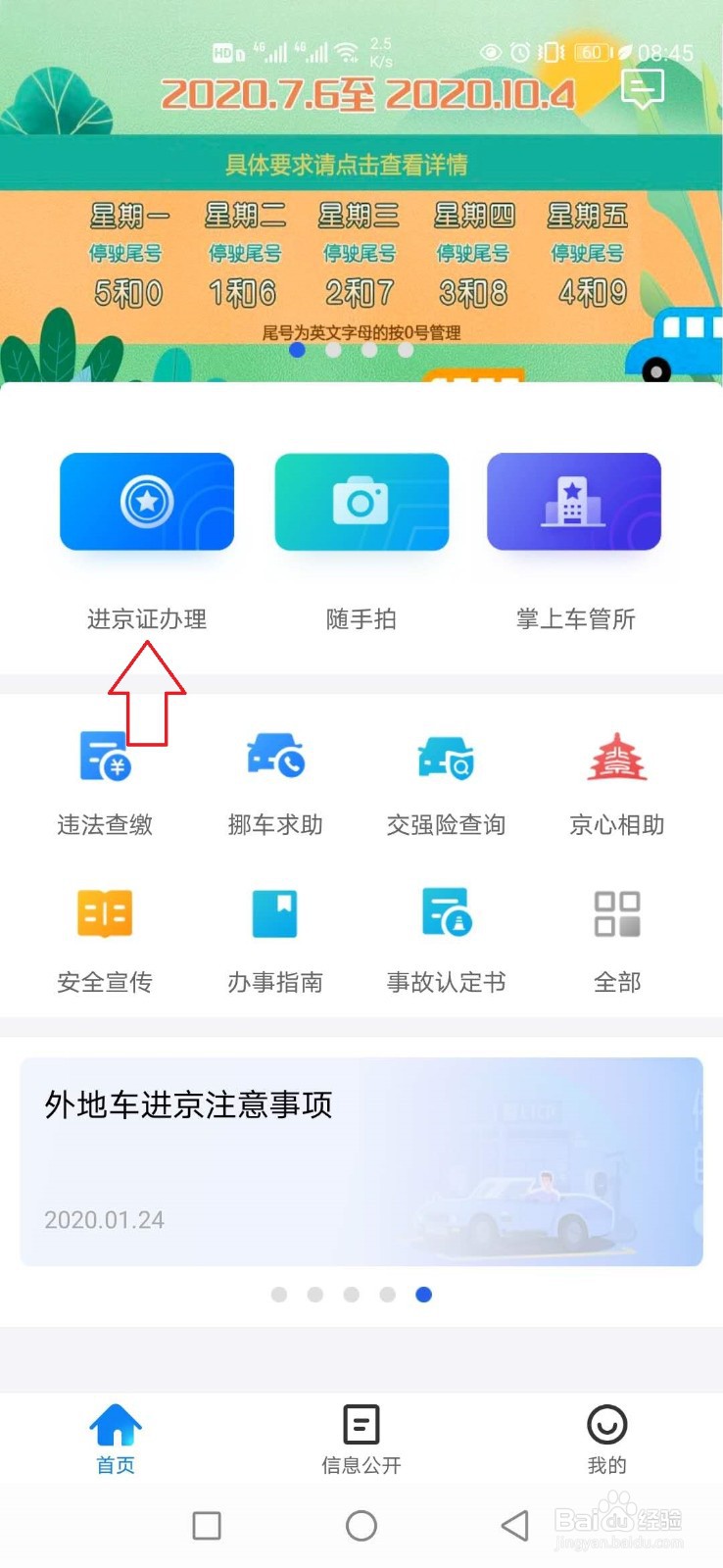The height and width of the screenshot is (1568, 723).
Task: Select the second carousel dot under the news banner
Action: click(x=314, y=1295)
